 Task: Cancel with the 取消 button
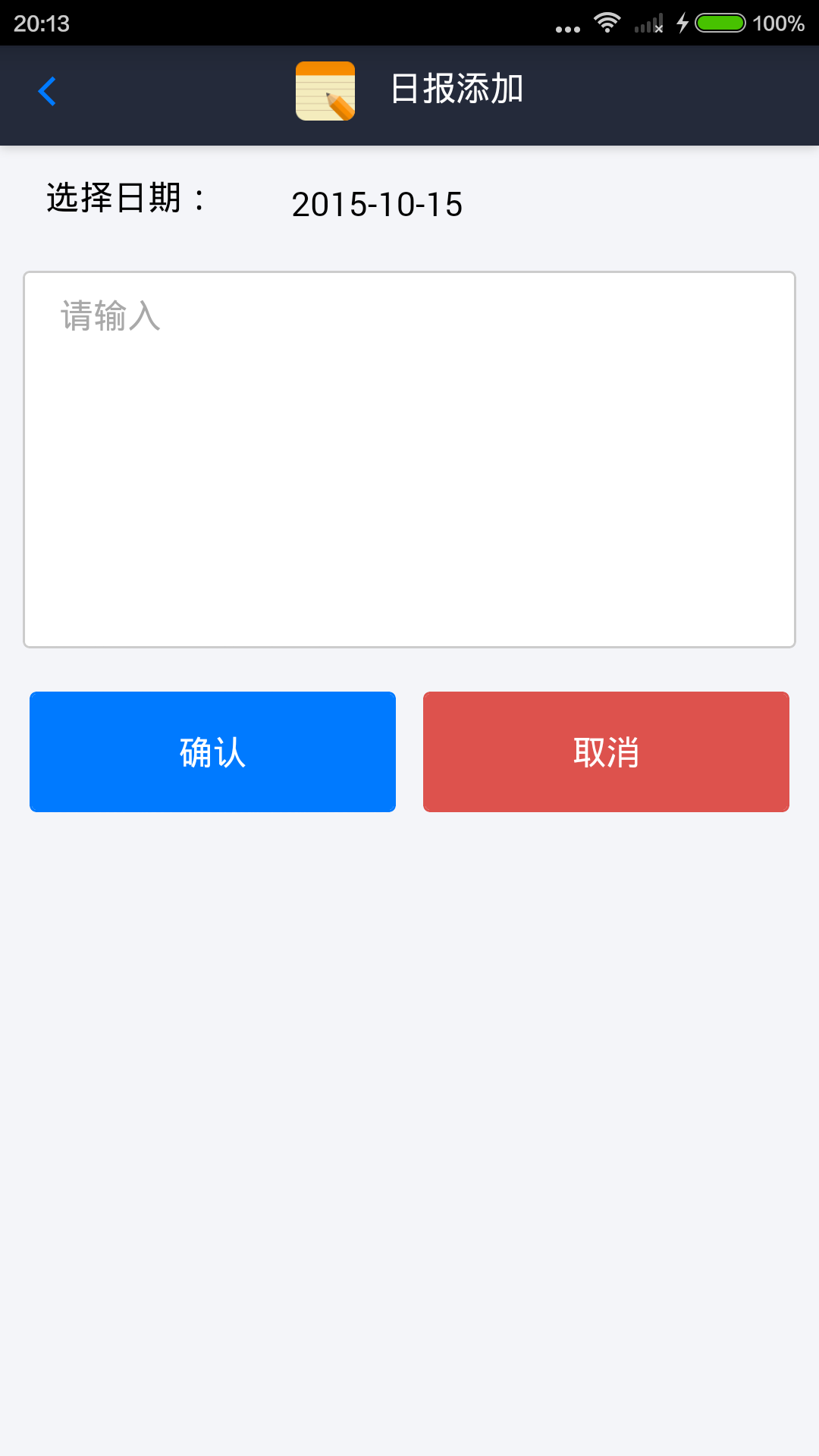(606, 752)
